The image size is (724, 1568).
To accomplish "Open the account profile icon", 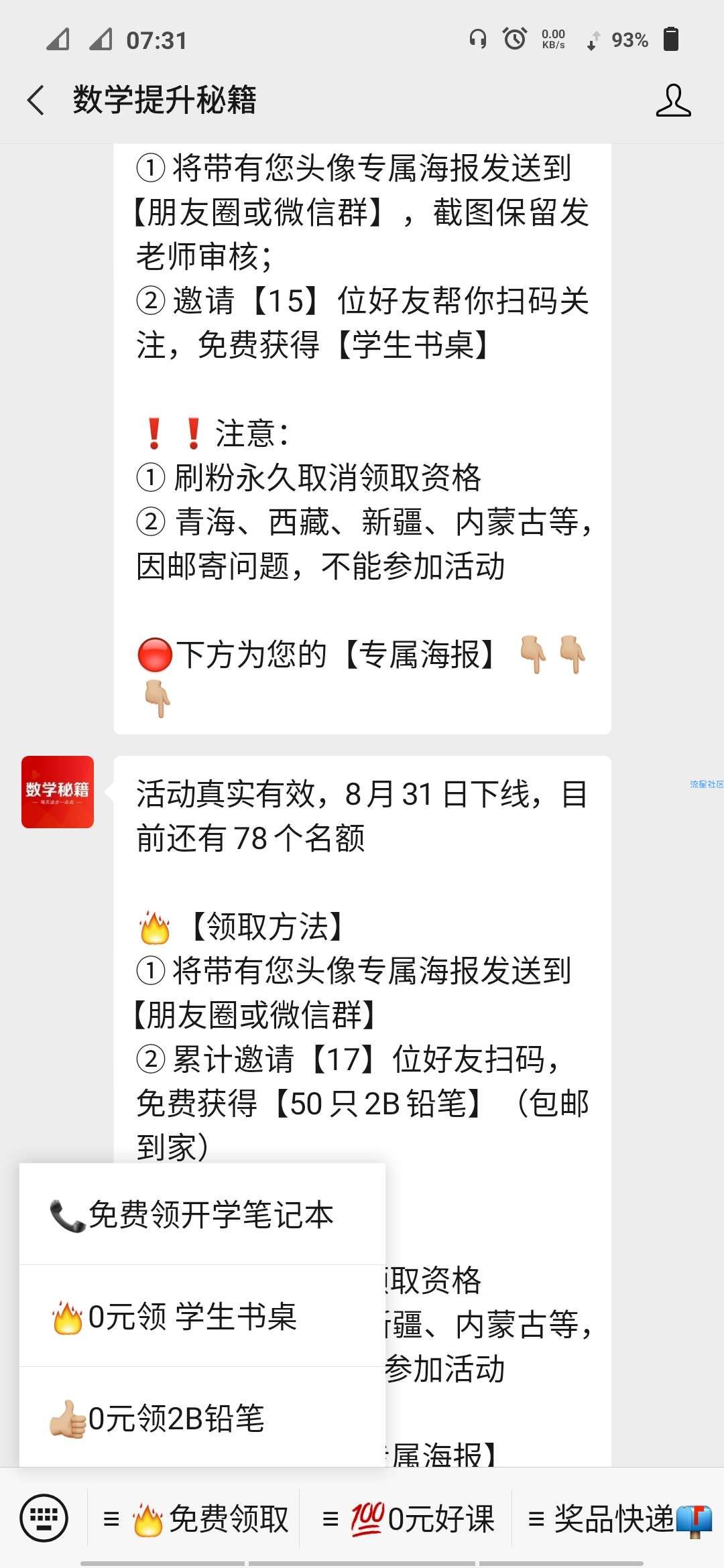I will point(673,101).
